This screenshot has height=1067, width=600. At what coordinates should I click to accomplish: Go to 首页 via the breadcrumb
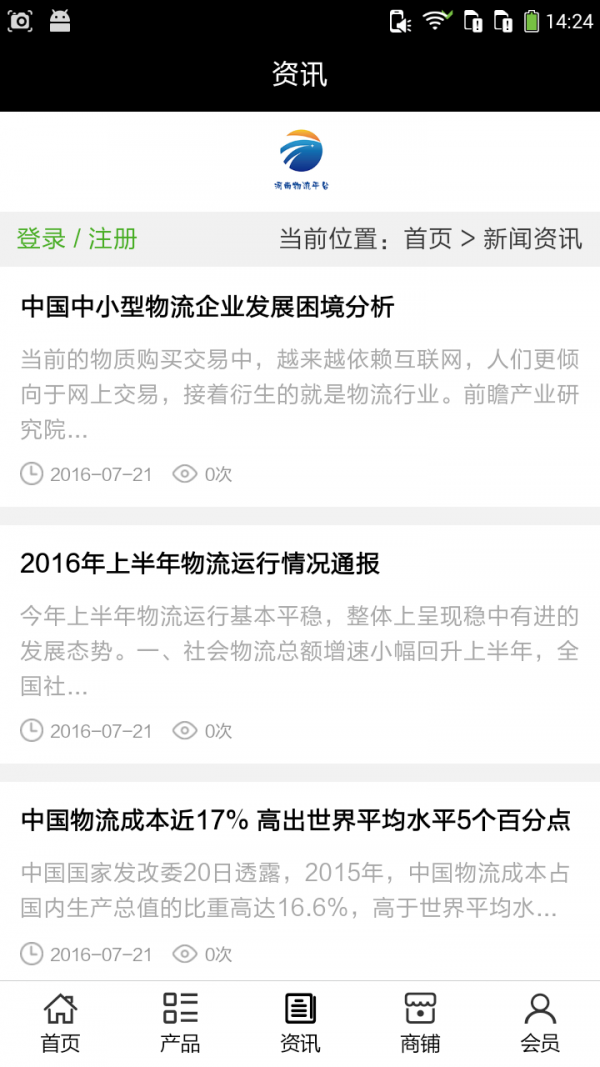[428, 239]
